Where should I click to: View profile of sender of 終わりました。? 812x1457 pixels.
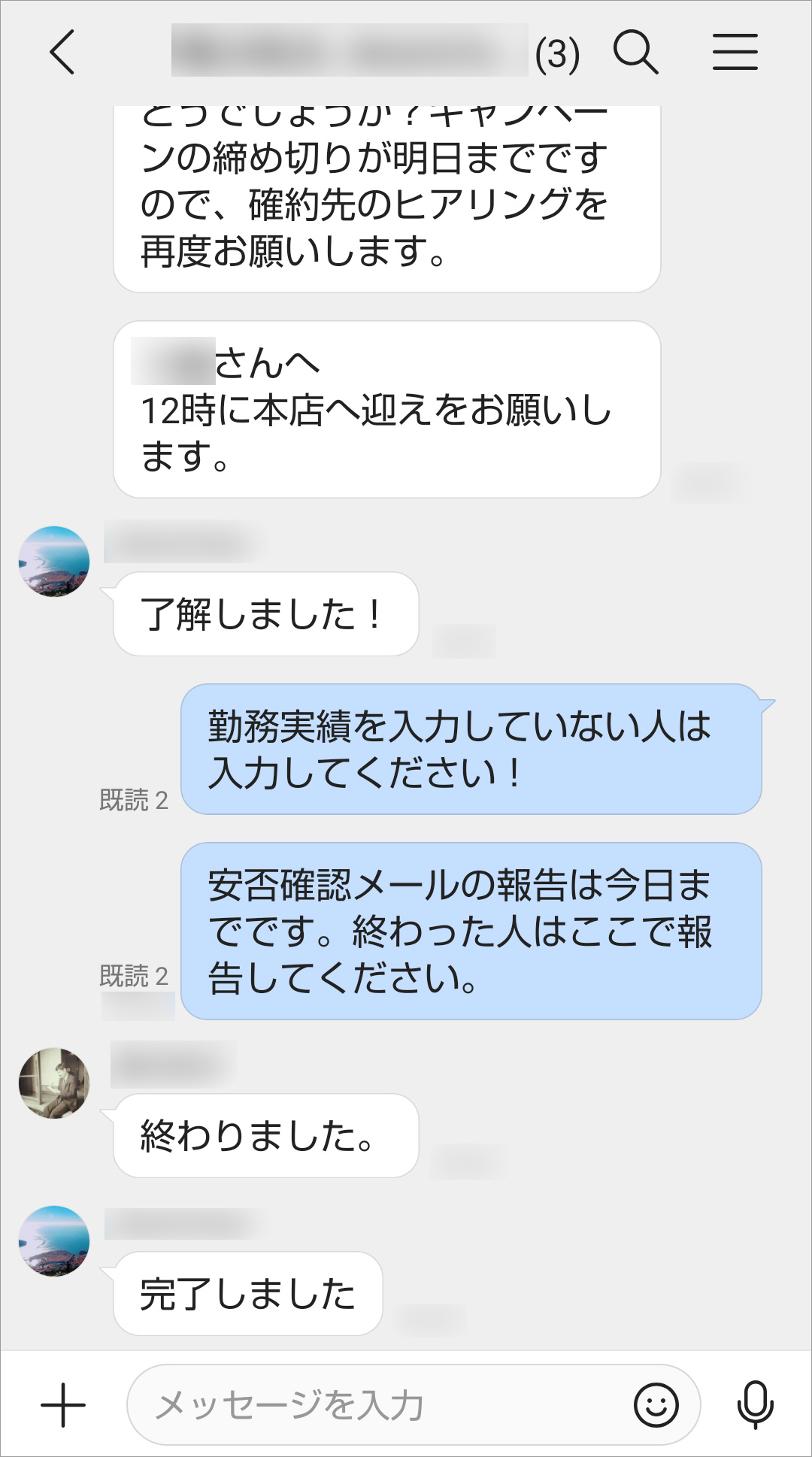coord(54,1083)
